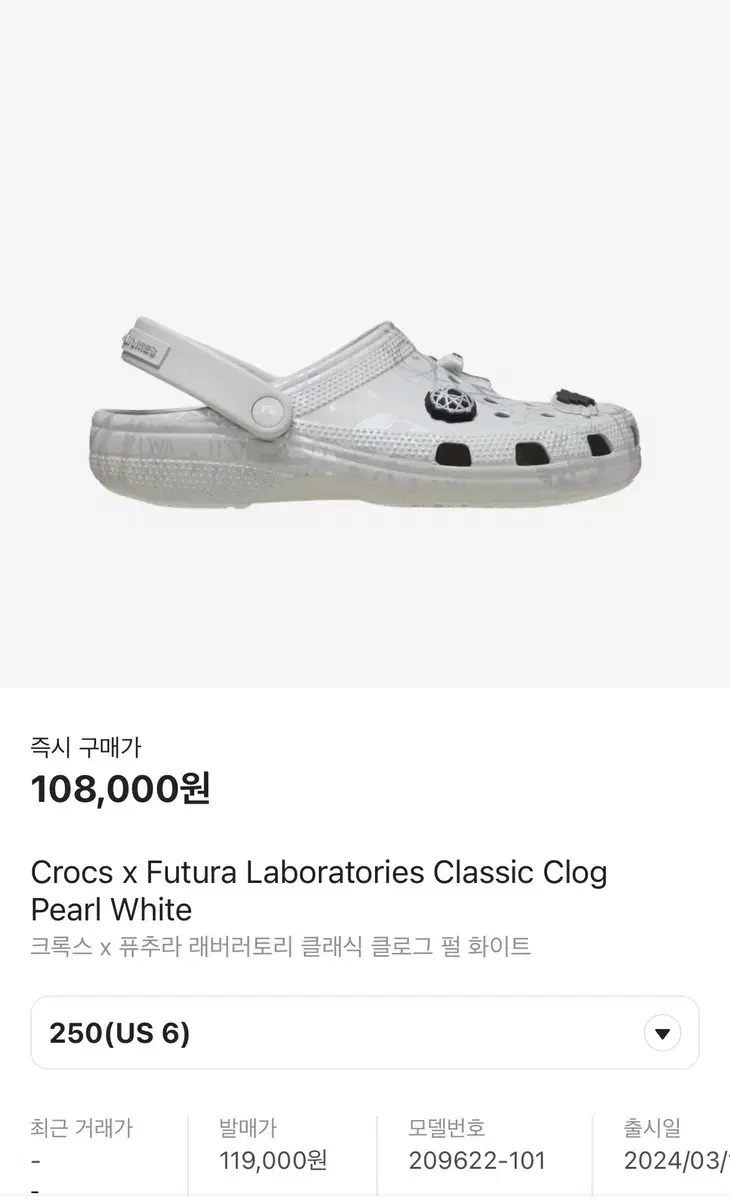Screen dimensions: 730x1200
Task: Click the black chevron arrow on size selector
Action: point(661,1033)
